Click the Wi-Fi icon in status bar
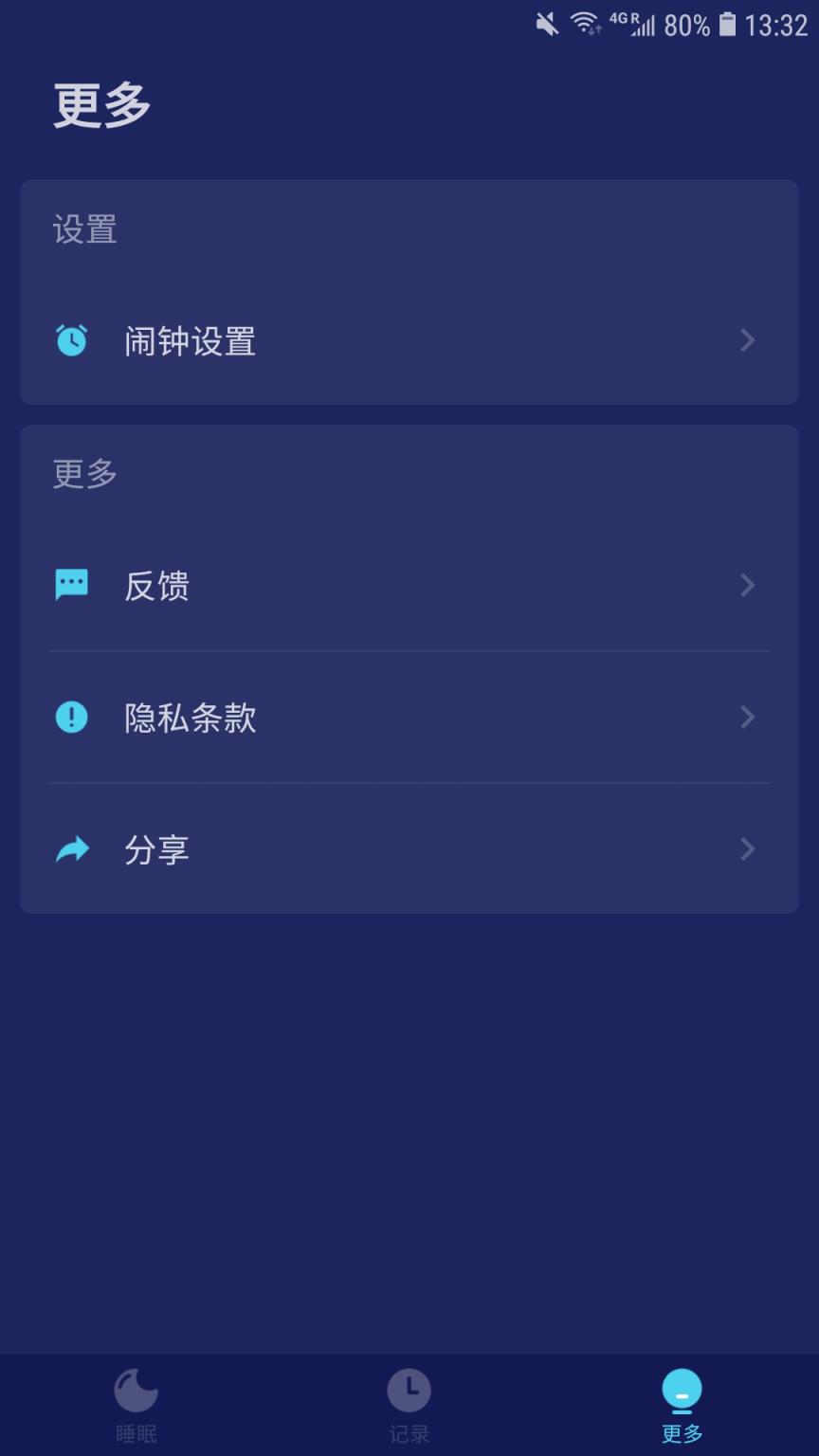819x1456 pixels. (586, 26)
